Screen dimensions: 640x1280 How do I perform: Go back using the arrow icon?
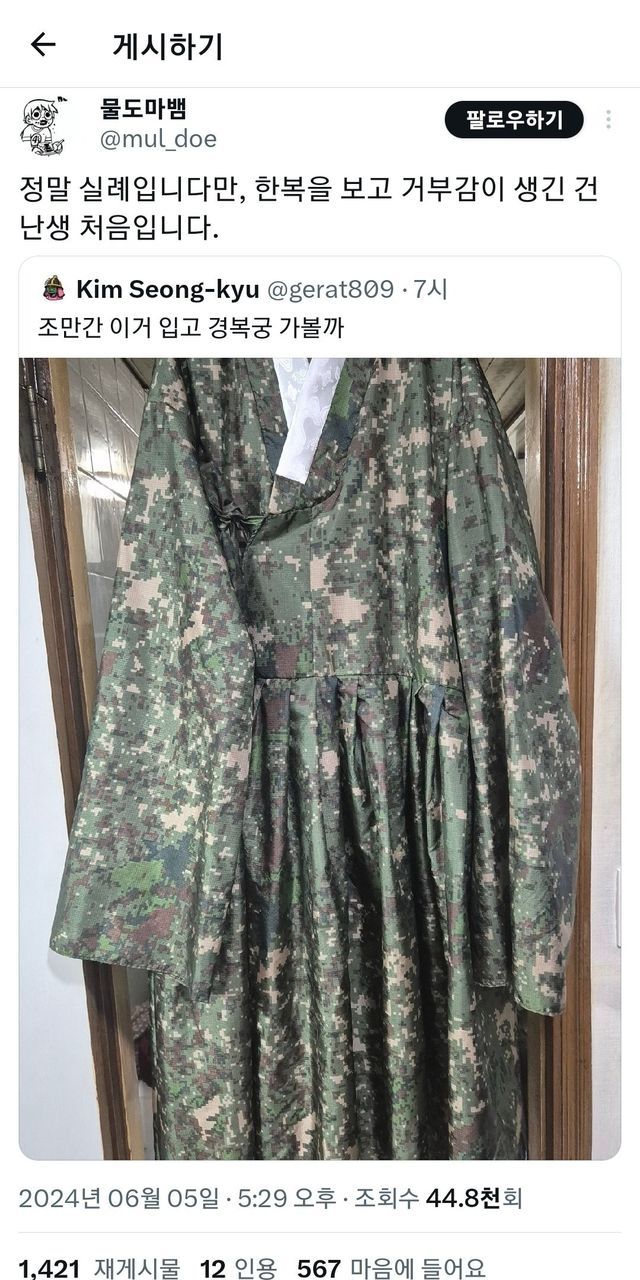coord(42,45)
